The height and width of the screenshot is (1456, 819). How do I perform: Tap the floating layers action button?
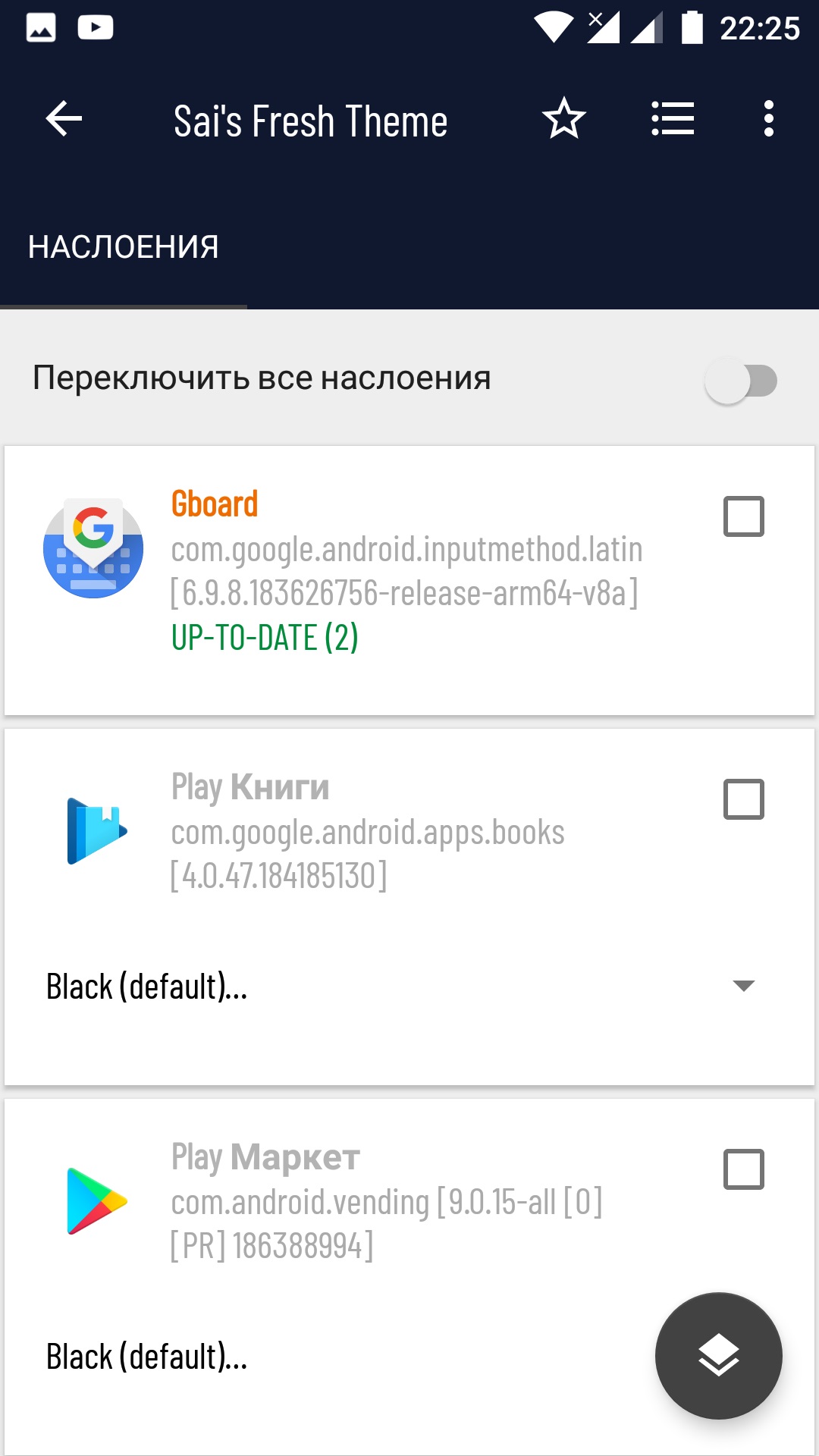[x=718, y=1355]
